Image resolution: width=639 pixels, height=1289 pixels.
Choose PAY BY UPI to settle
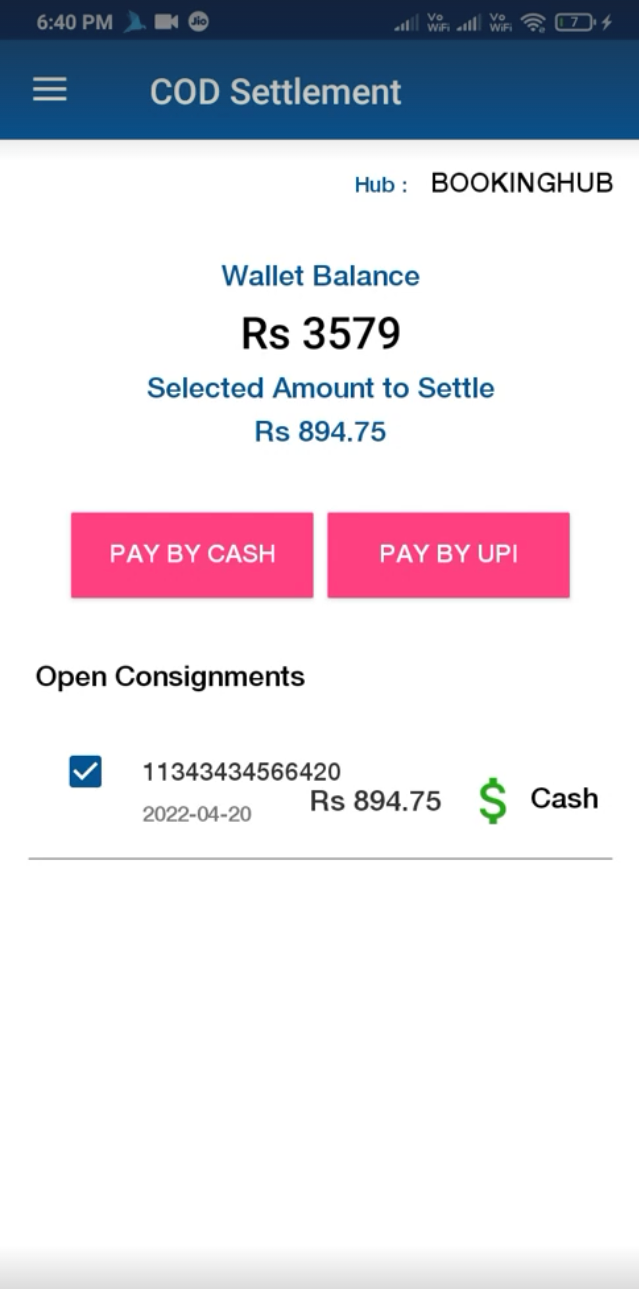click(x=448, y=555)
